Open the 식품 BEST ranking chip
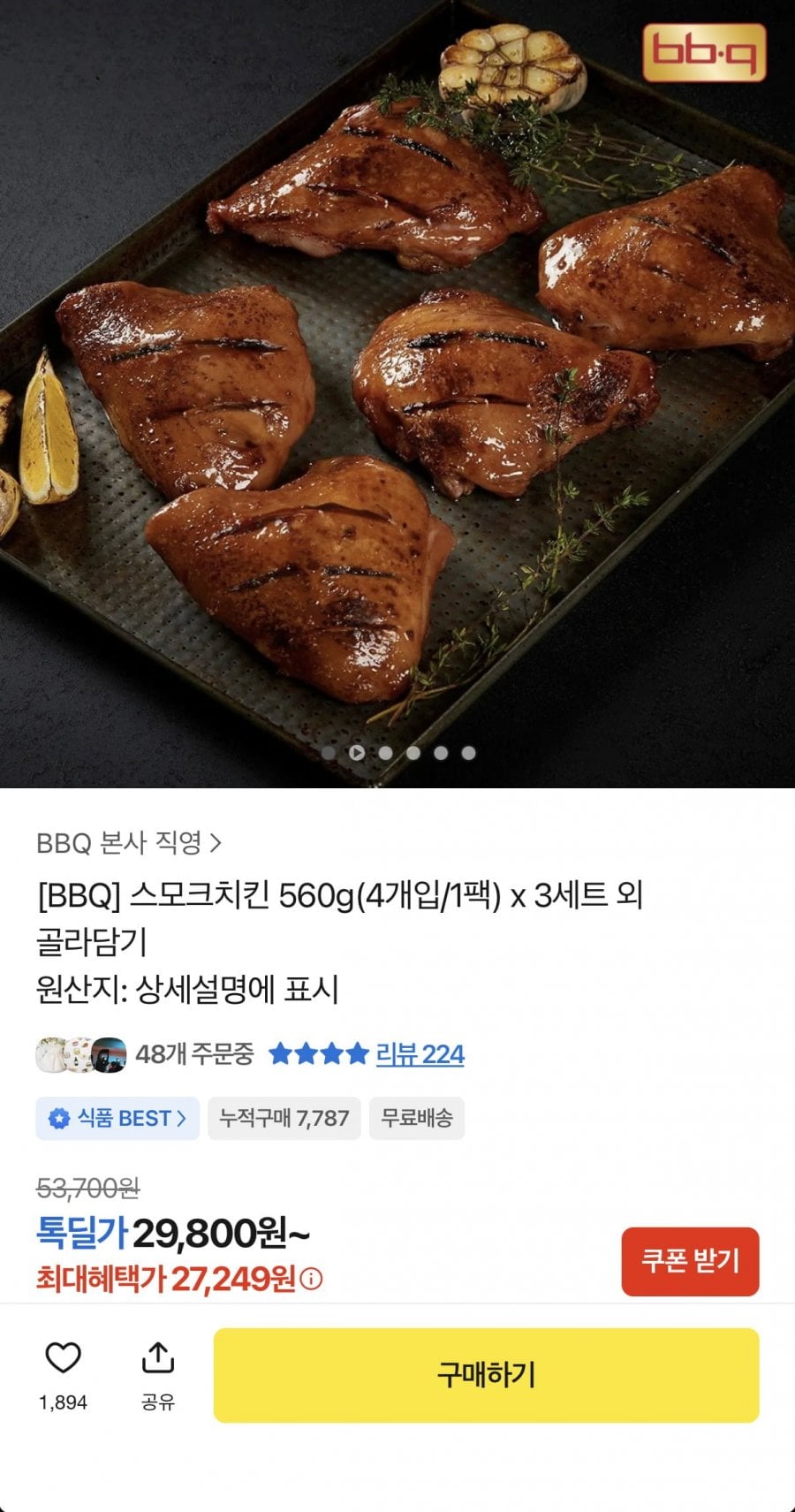Screen dimensions: 795x1512 (117, 1119)
